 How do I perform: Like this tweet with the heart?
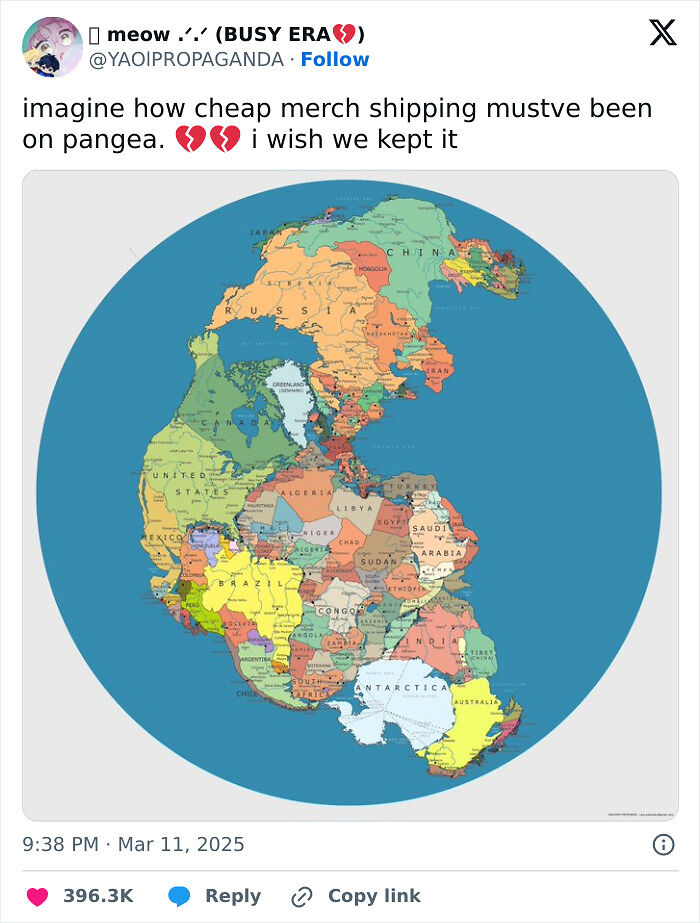[x=38, y=896]
